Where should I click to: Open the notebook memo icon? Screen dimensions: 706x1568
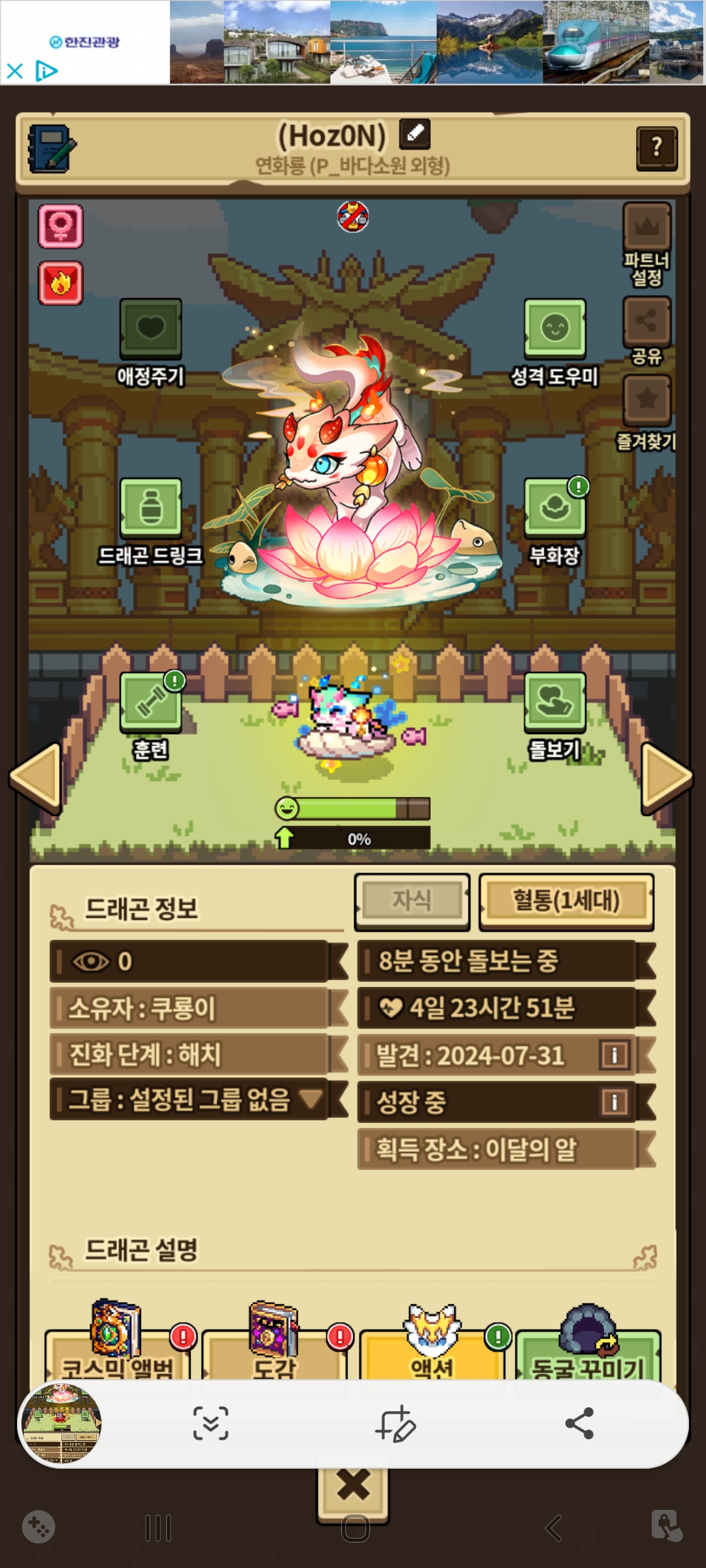tap(52, 148)
